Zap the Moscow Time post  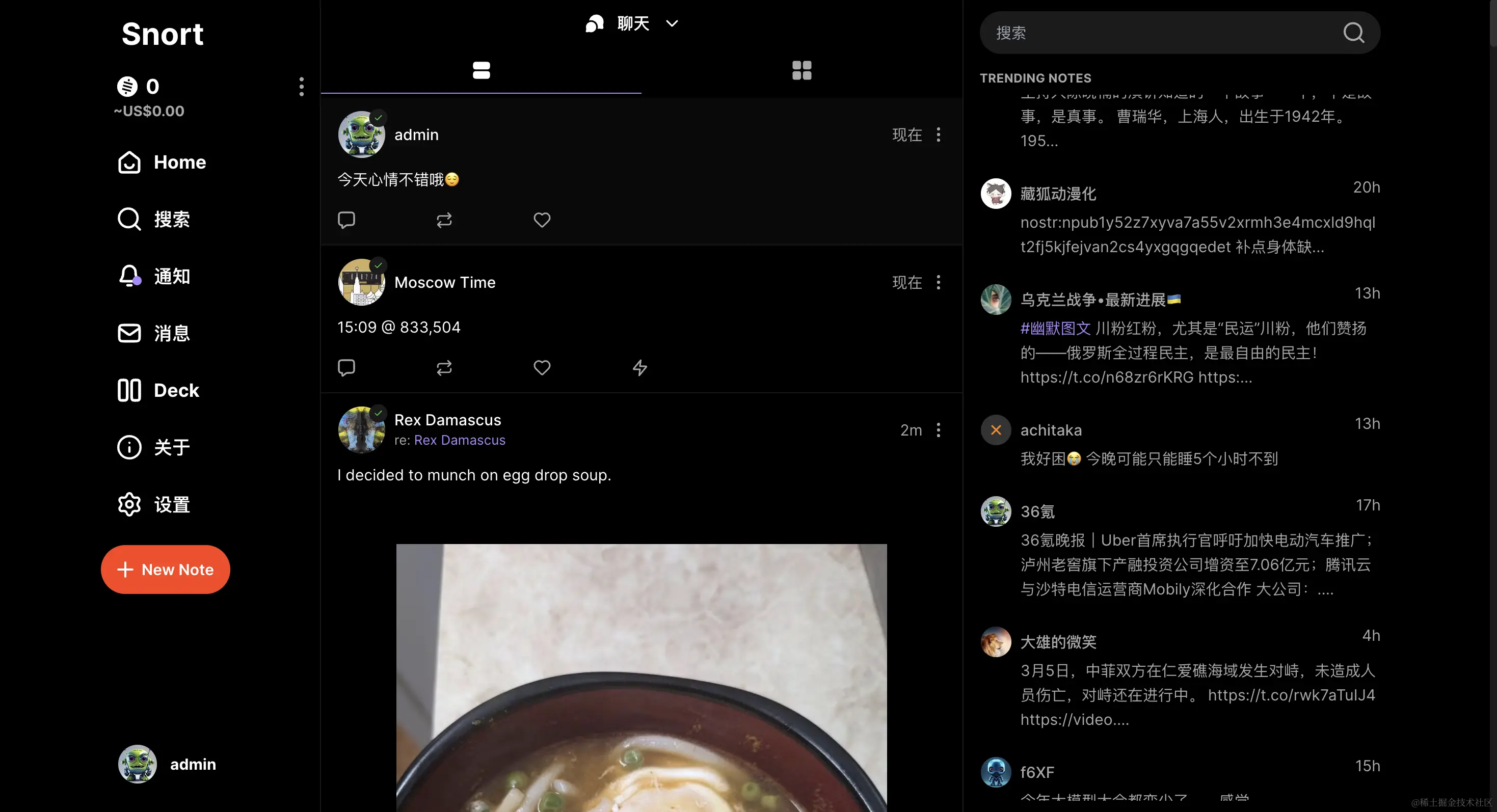click(x=639, y=368)
